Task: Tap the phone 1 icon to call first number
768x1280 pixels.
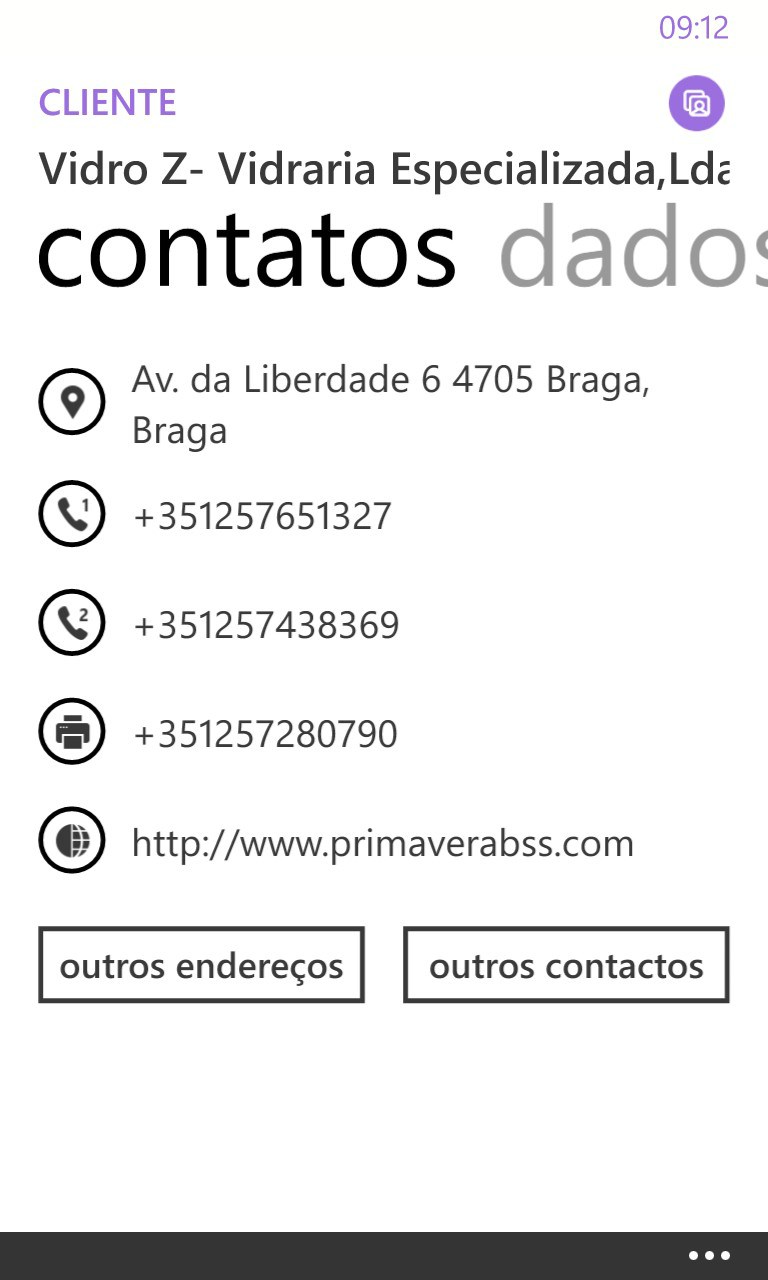Action: [x=72, y=514]
